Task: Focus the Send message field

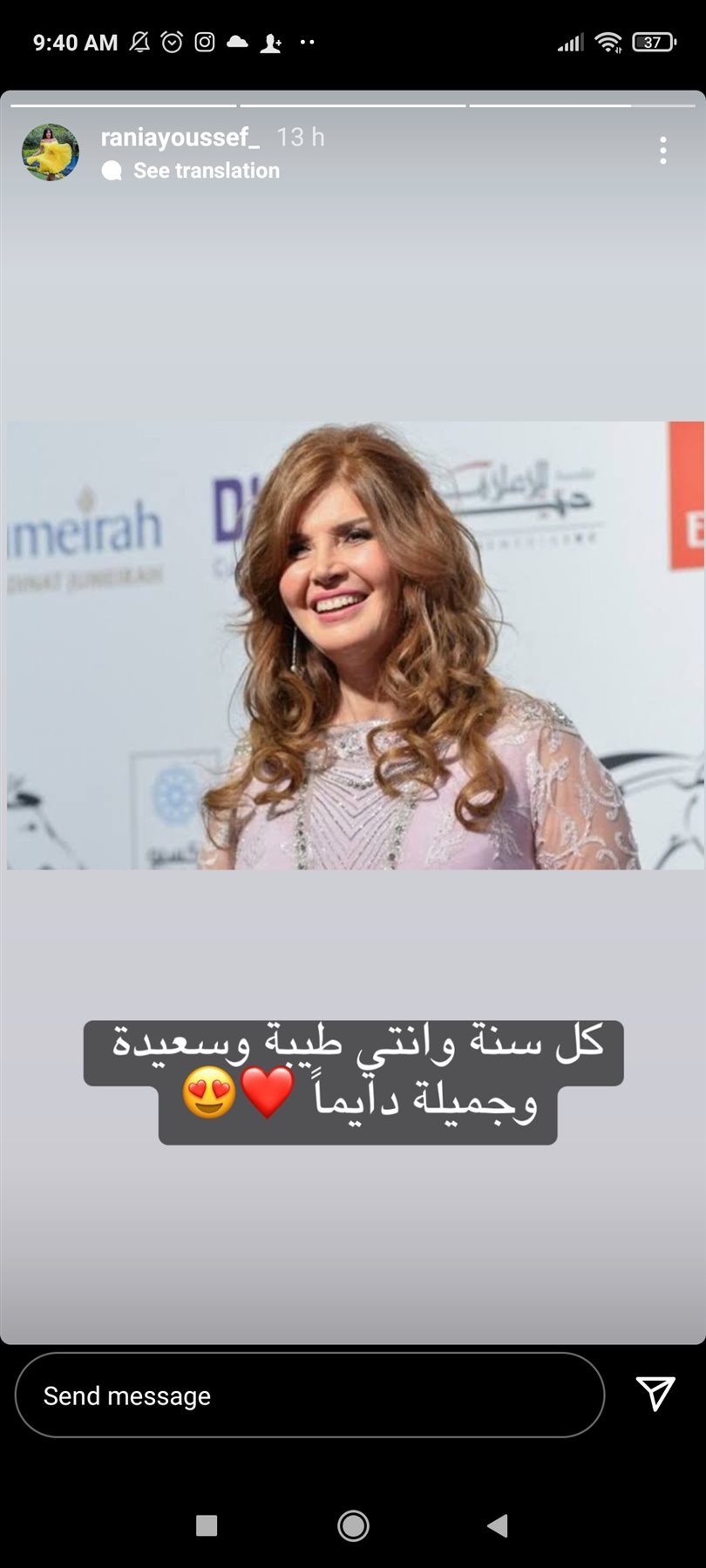Action: (309, 1396)
